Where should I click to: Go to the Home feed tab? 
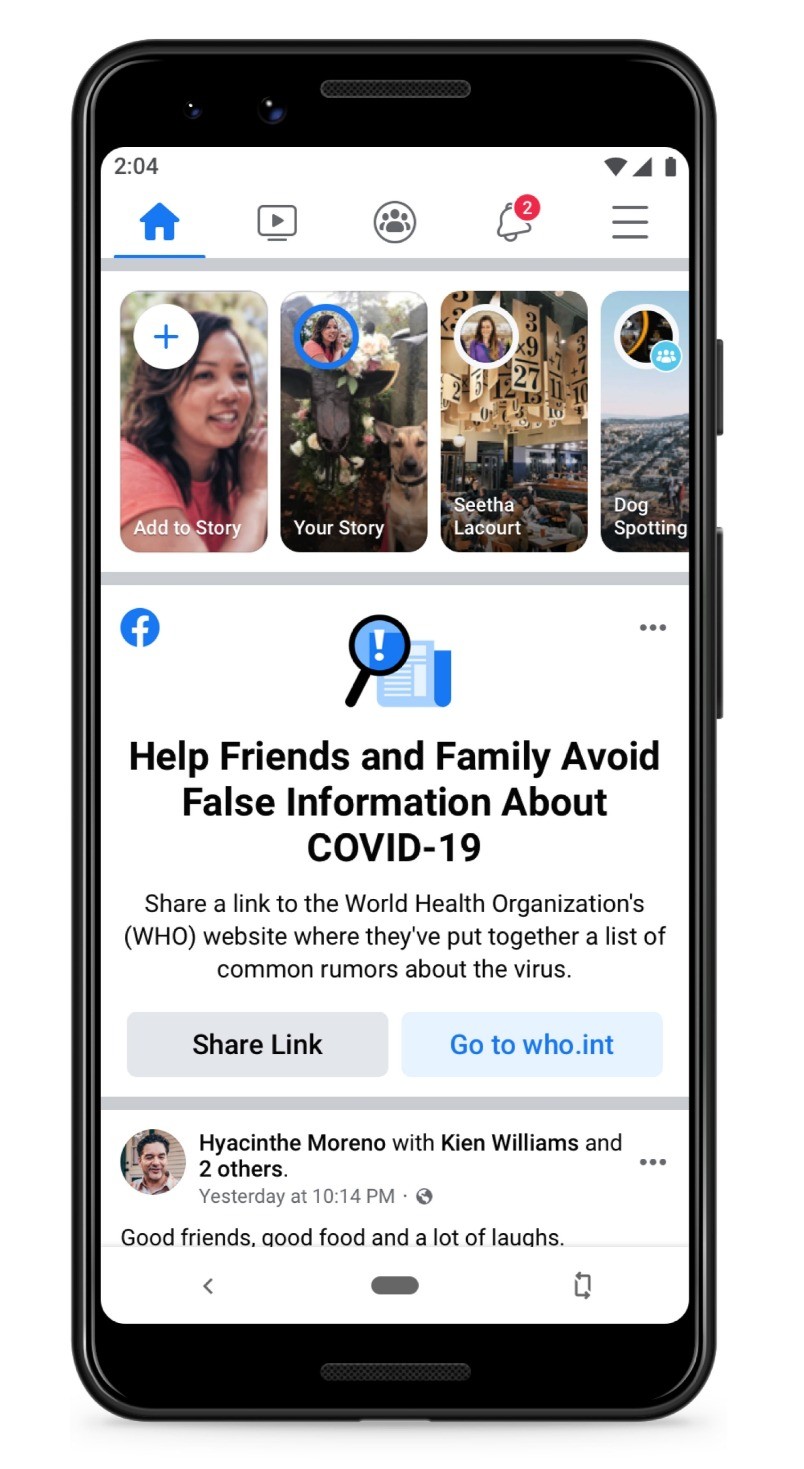point(160,222)
